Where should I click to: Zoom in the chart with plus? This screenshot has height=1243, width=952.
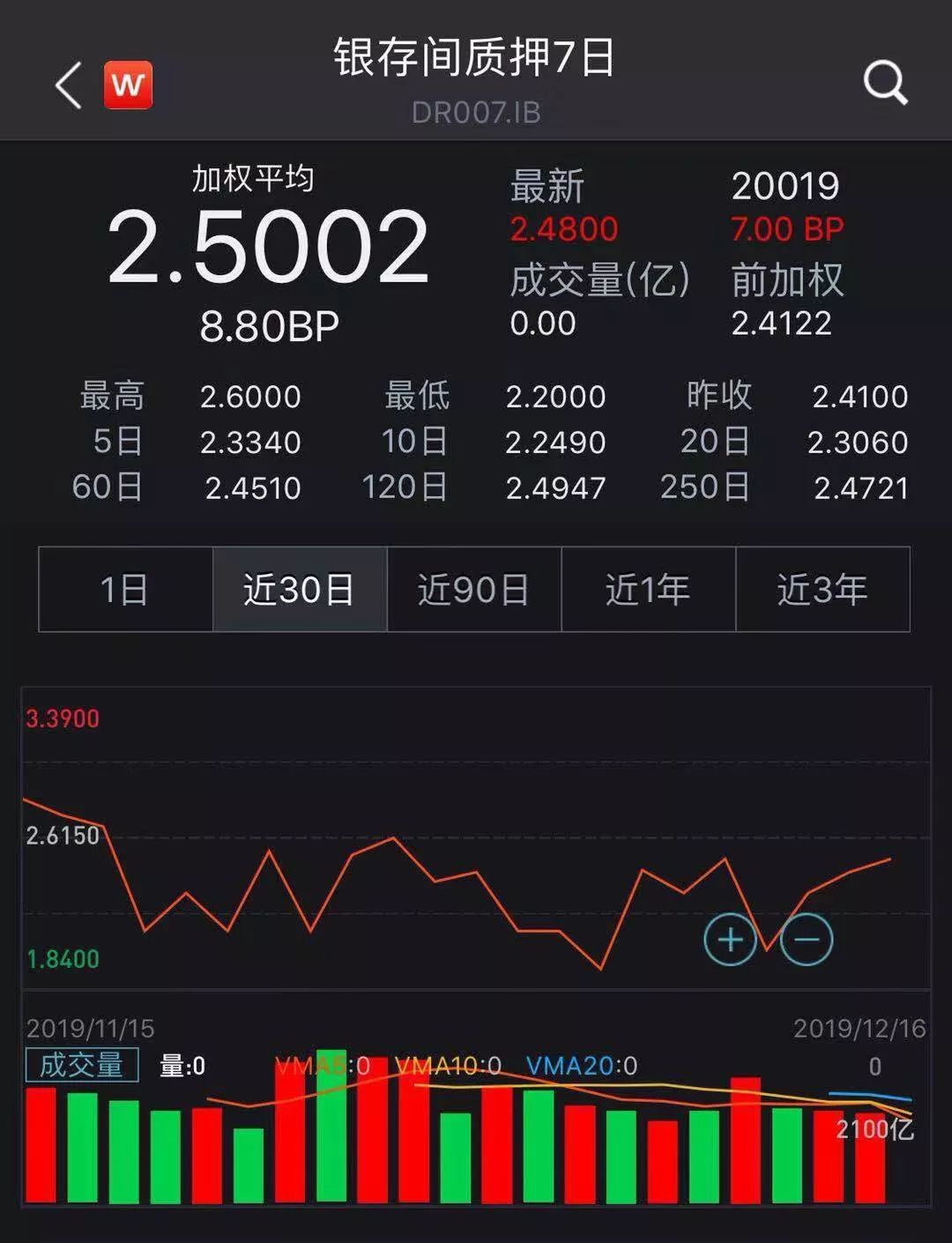tap(730, 939)
